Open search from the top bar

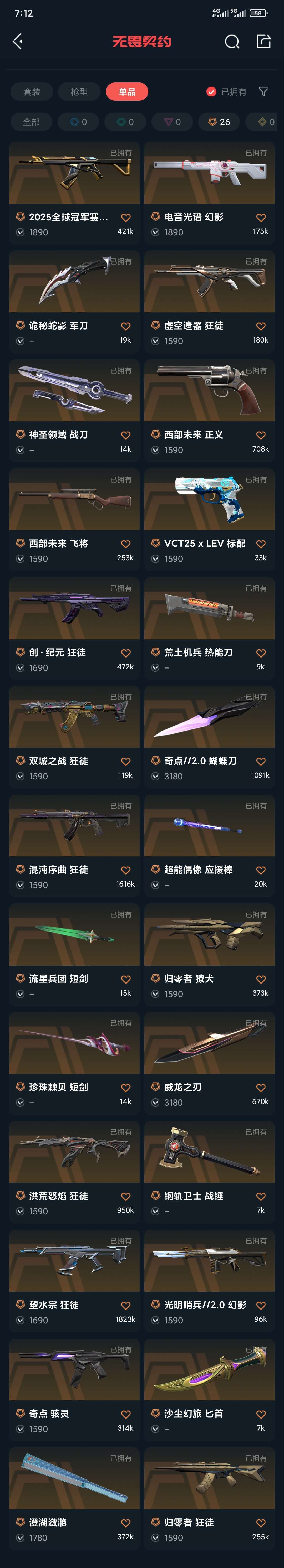tap(232, 42)
